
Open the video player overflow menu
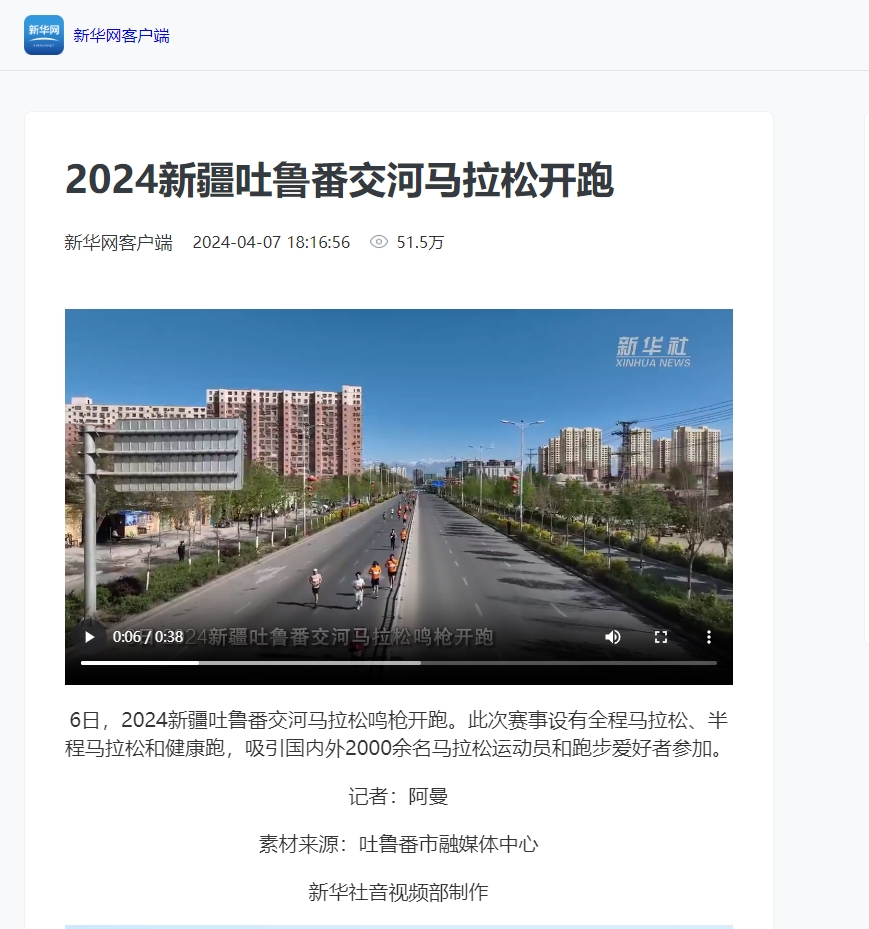(x=709, y=637)
